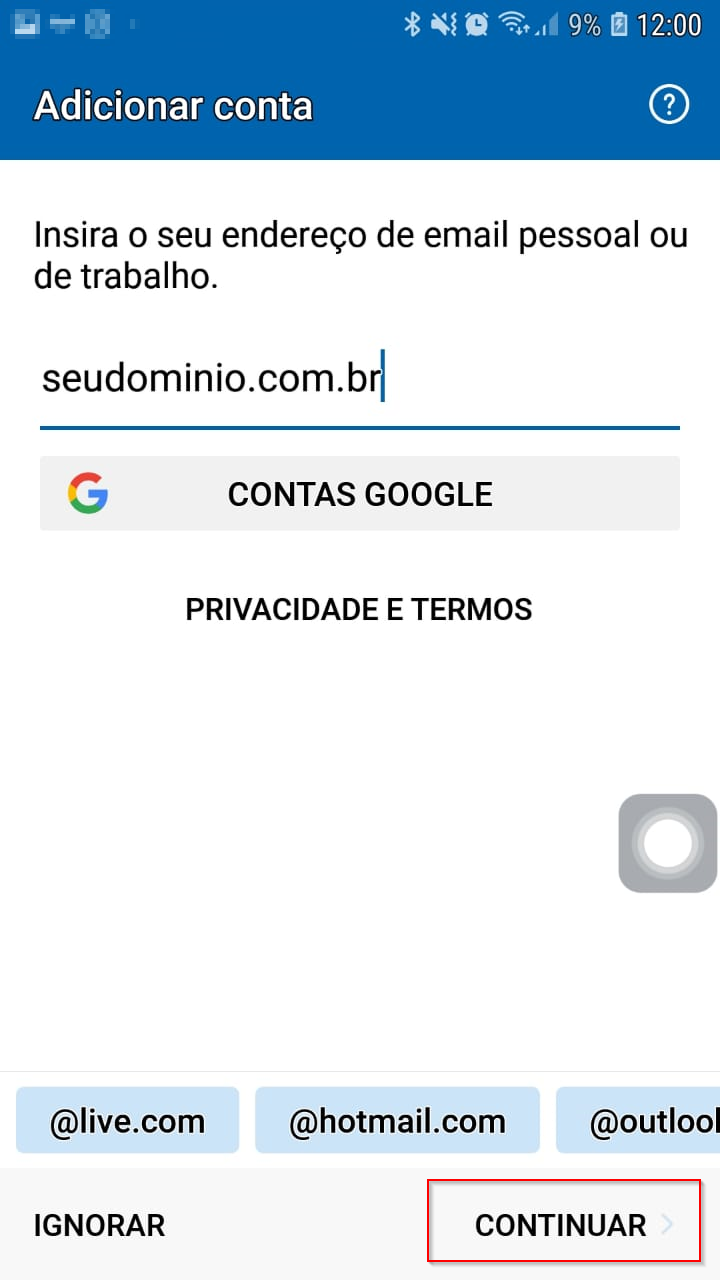The image size is (720, 1280).
Task: Tap the floating assistive touch button
Action: point(668,843)
